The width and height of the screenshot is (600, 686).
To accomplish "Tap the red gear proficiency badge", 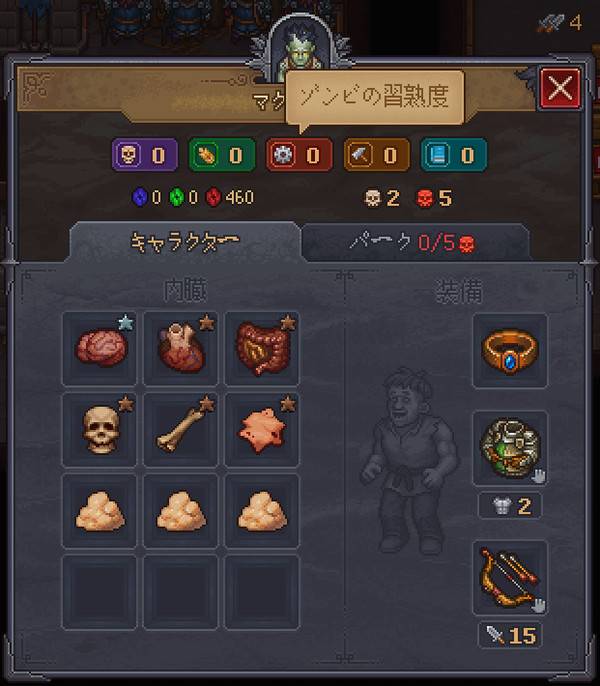I will [299, 155].
